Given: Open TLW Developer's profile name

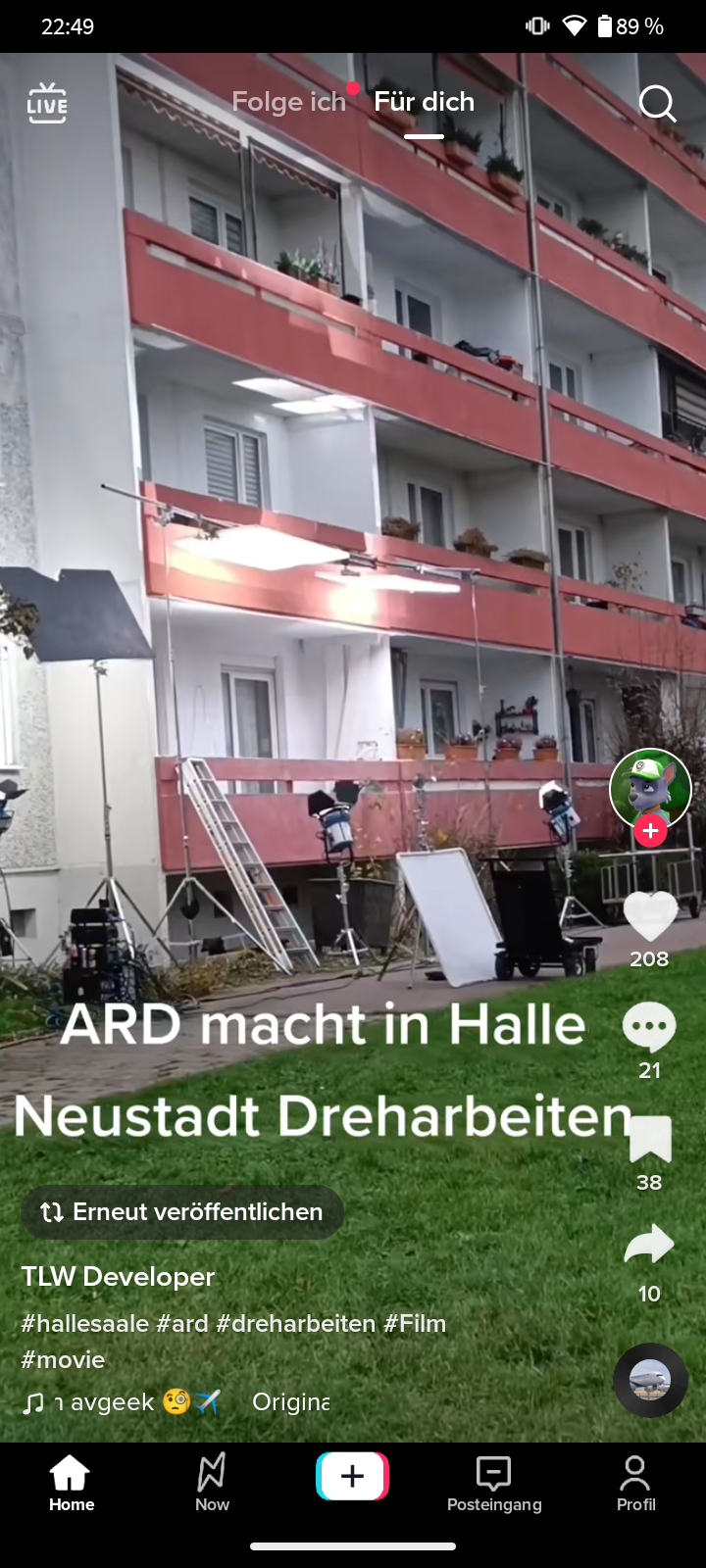Looking at the screenshot, I should (118, 1276).
